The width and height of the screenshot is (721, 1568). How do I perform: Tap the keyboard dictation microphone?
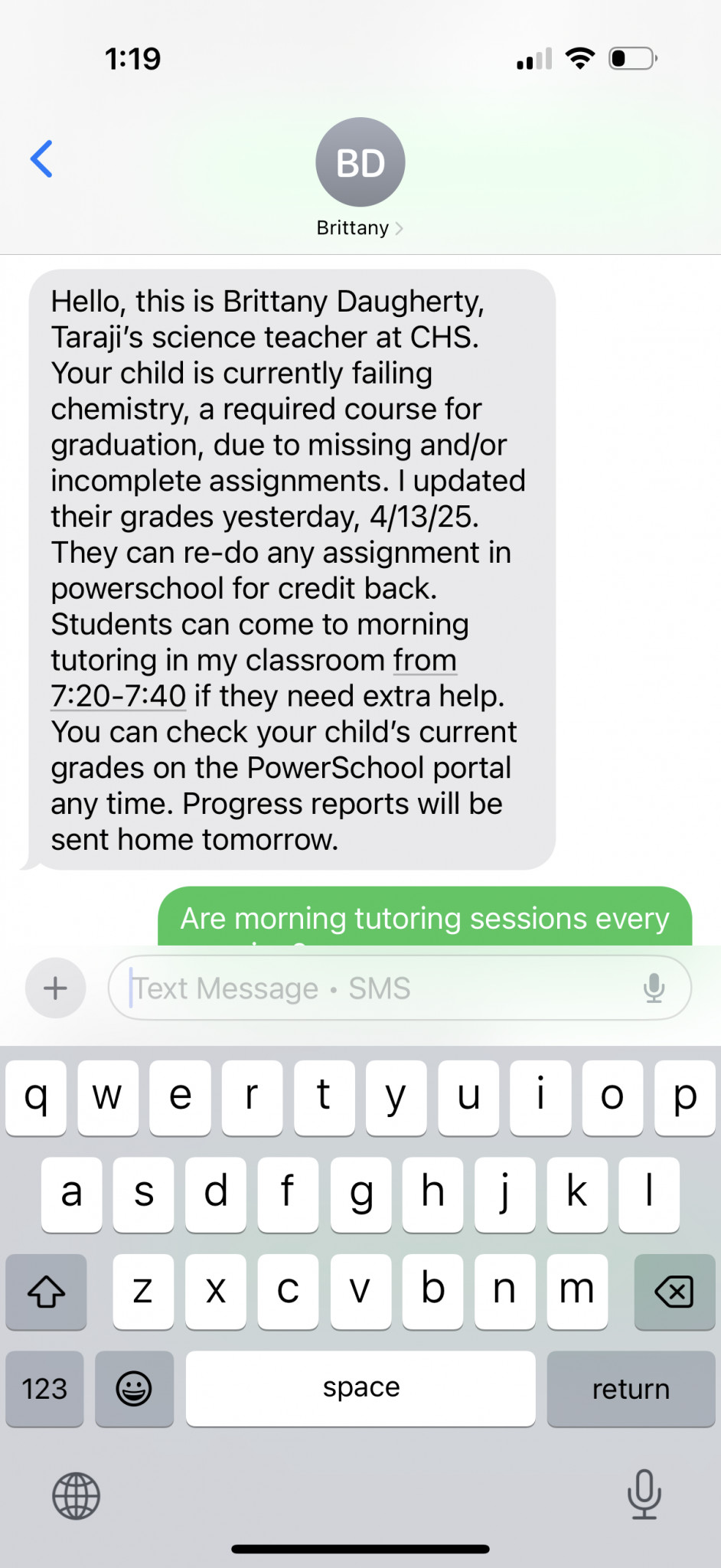point(644,1494)
